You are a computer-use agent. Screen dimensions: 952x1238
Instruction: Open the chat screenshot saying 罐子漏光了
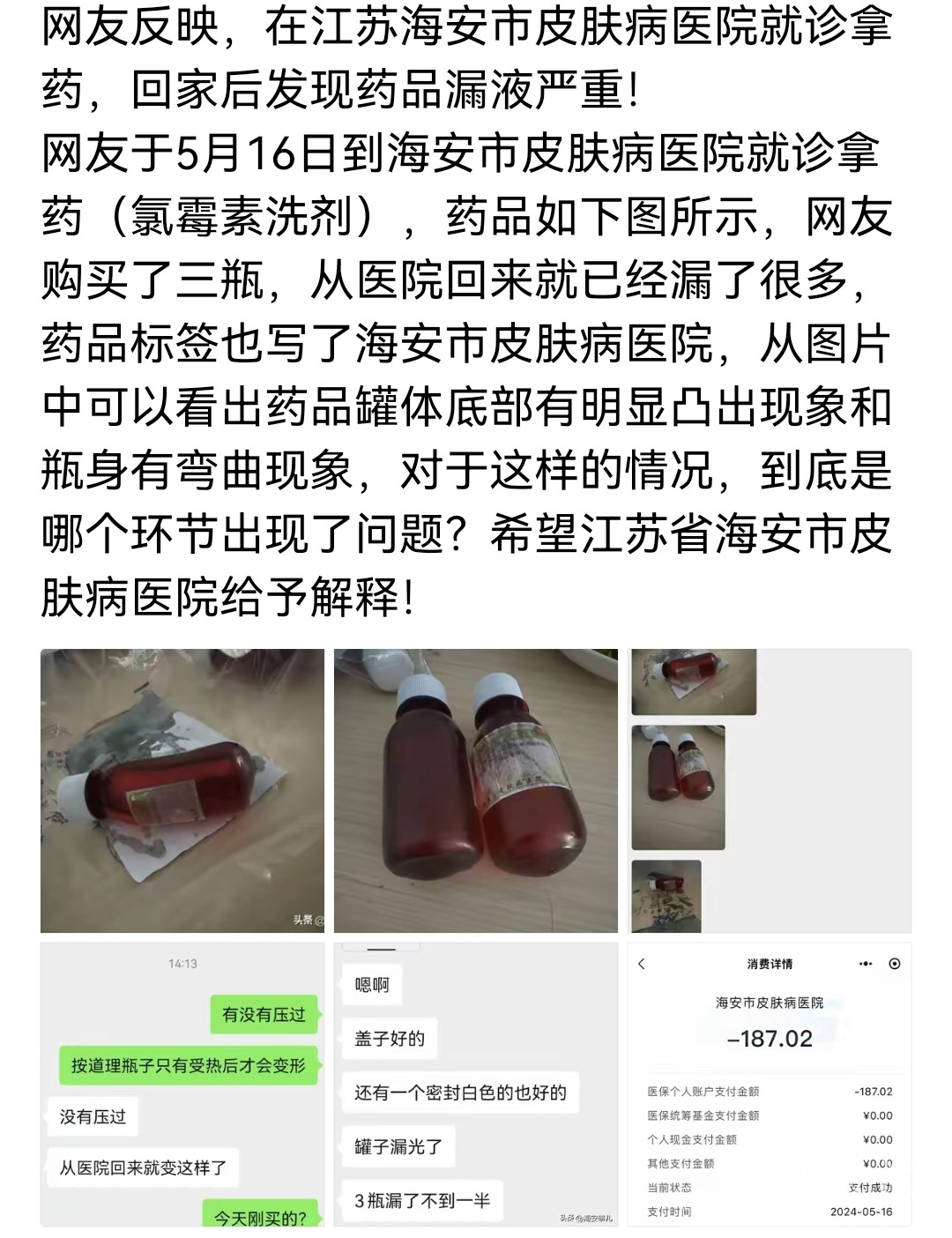(475, 1084)
